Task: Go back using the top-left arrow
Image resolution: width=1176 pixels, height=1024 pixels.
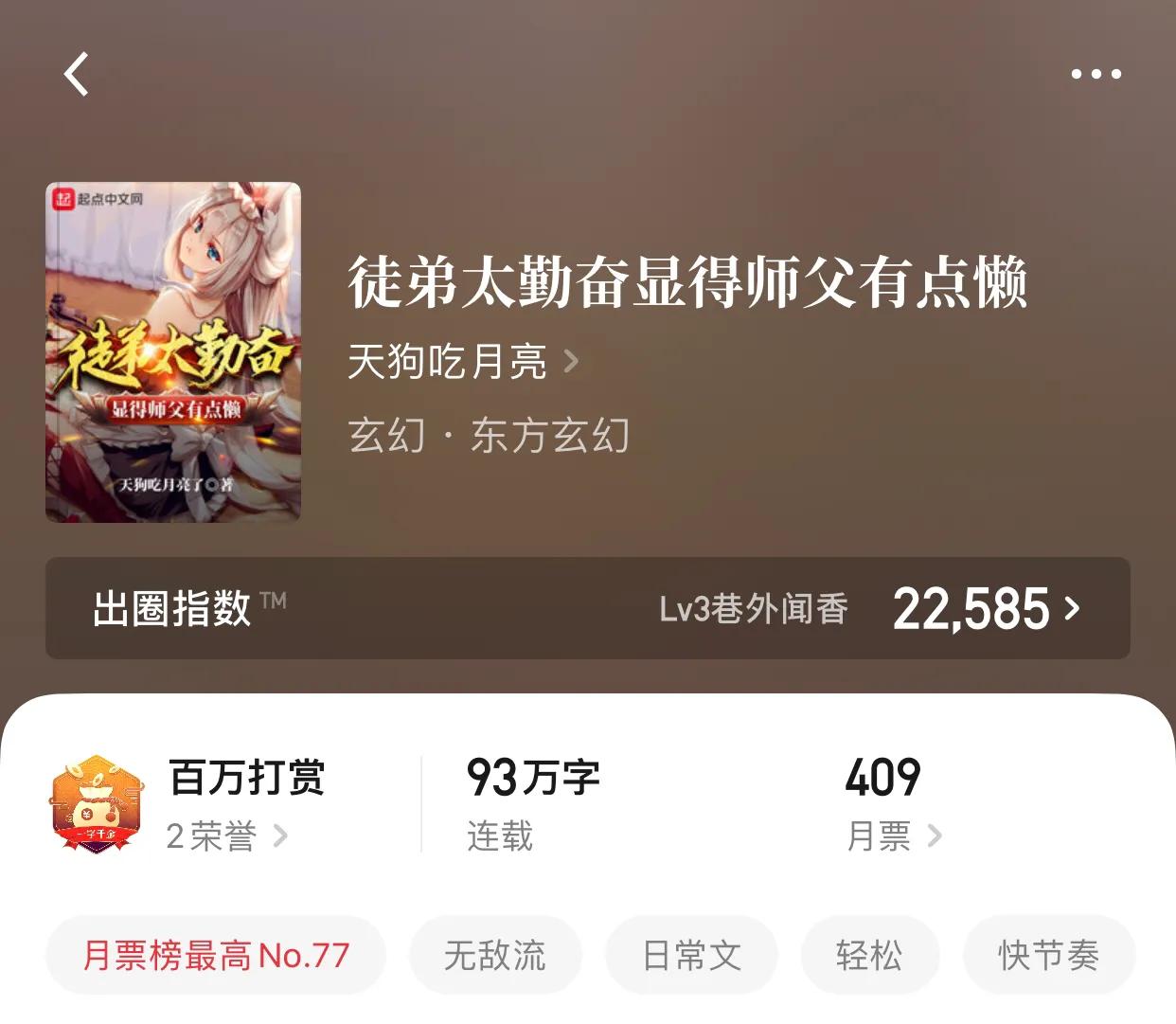Action: [77, 74]
